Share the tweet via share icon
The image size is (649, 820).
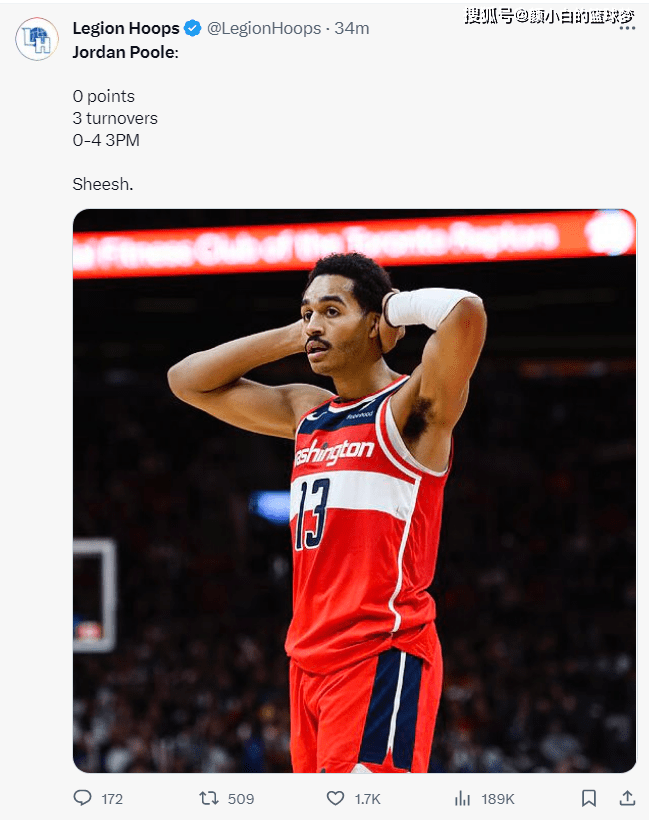click(627, 798)
